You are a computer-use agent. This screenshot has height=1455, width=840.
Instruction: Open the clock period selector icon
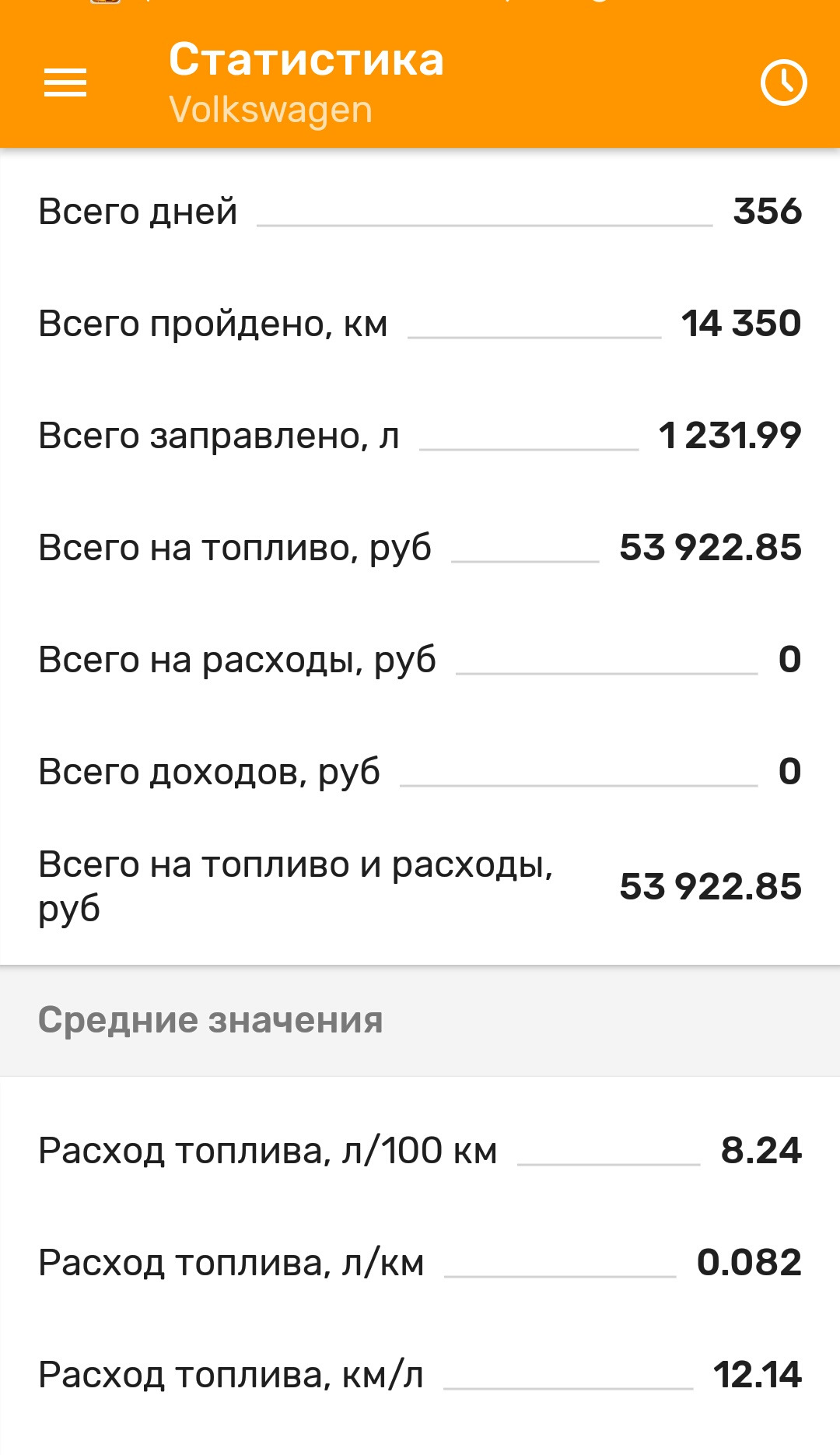coord(783,82)
